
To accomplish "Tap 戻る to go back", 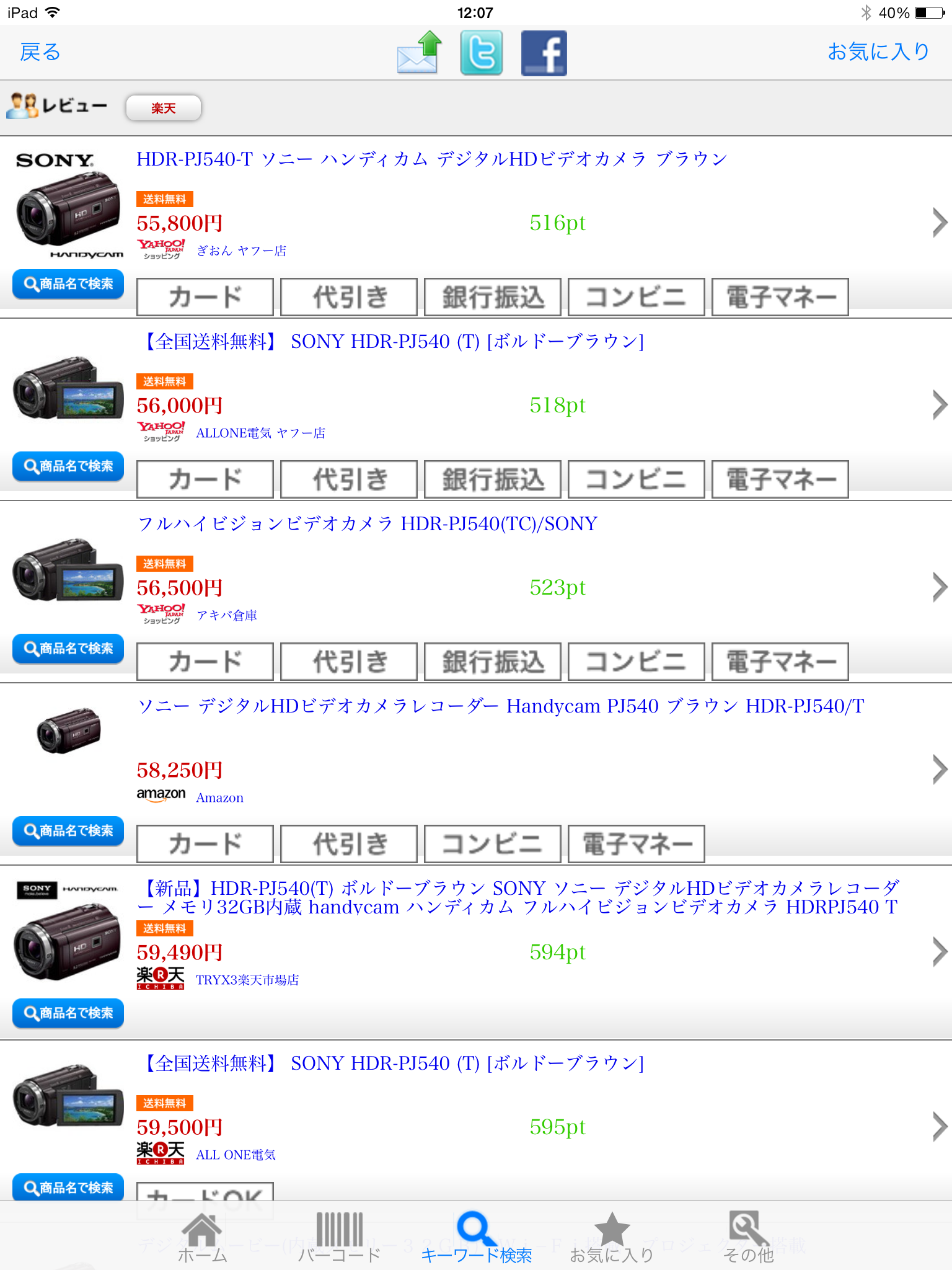I will click(40, 52).
